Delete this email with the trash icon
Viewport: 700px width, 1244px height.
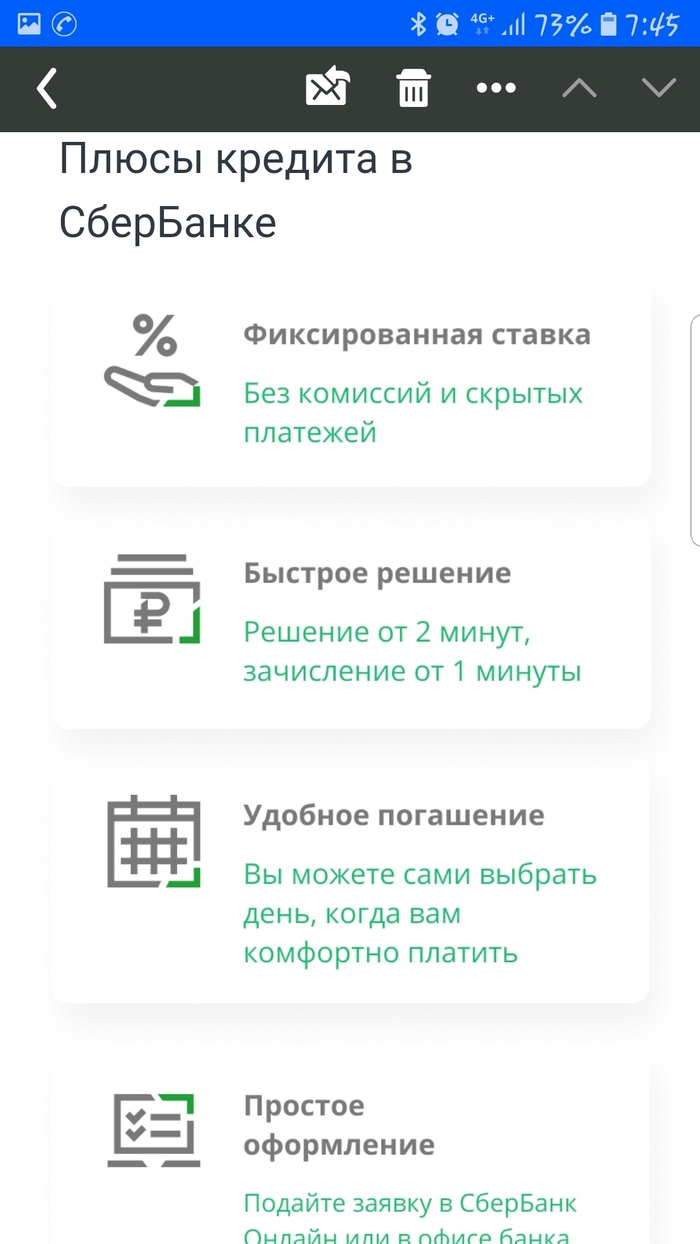[413, 88]
